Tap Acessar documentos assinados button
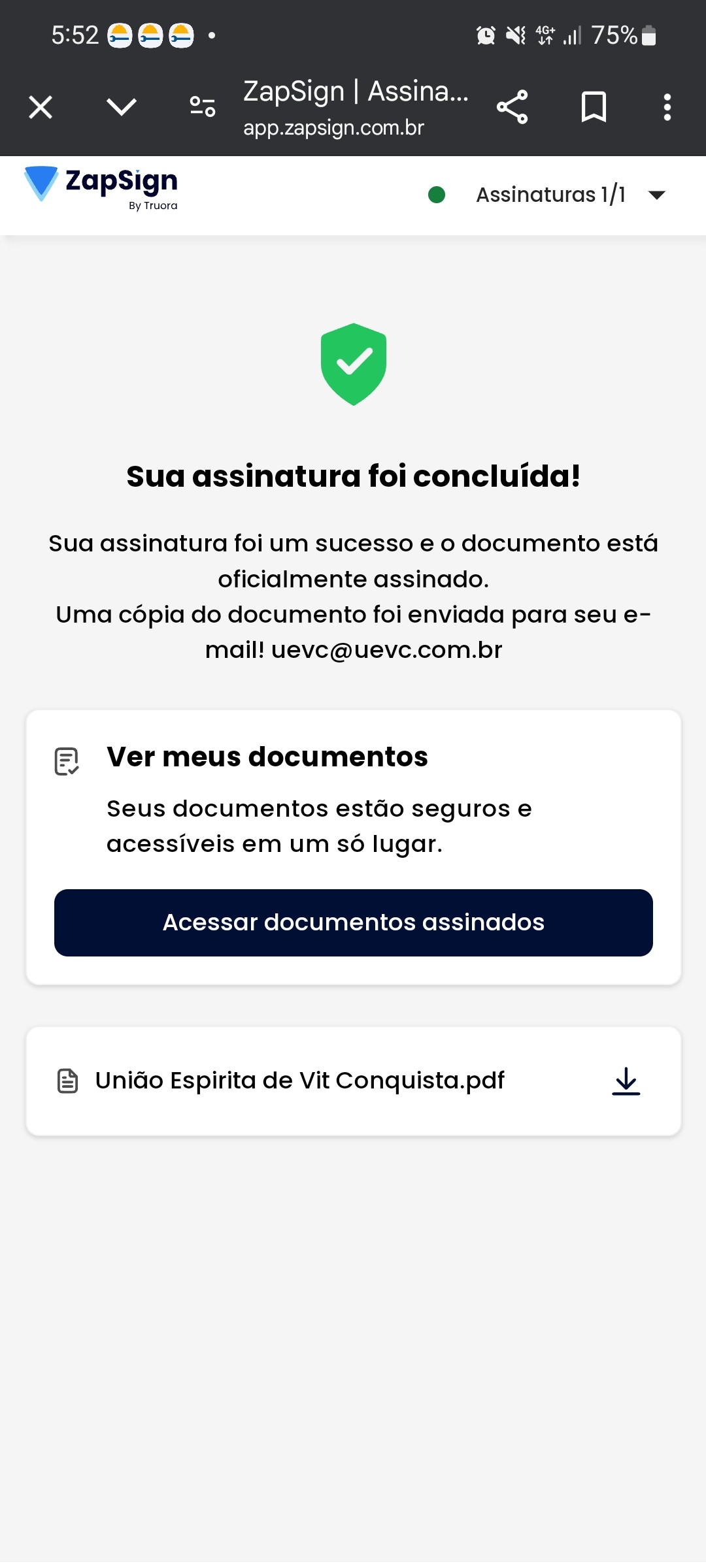Viewport: 706px width, 1568px height. click(353, 923)
